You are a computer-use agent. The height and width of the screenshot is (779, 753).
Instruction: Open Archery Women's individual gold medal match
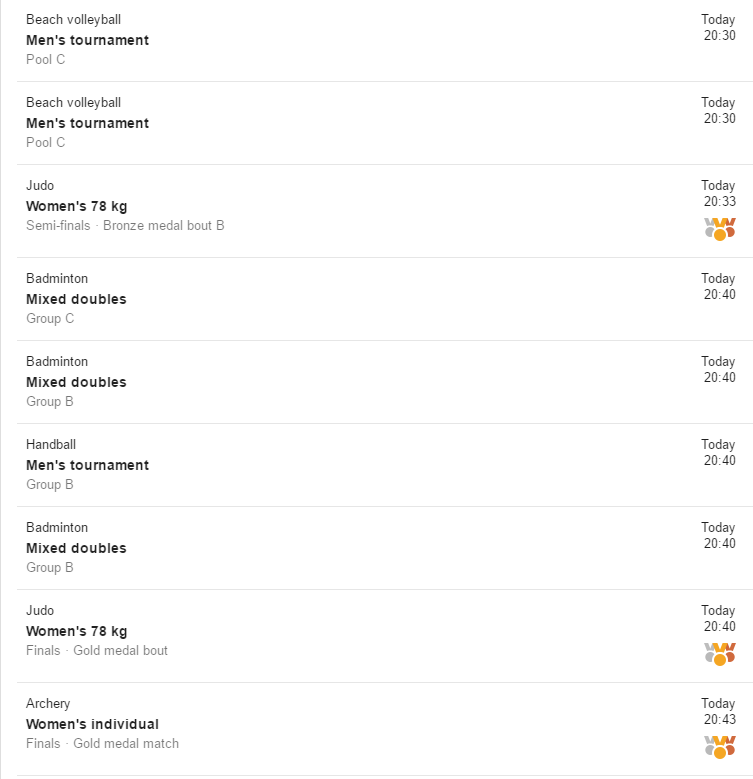click(x=92, y=724)
